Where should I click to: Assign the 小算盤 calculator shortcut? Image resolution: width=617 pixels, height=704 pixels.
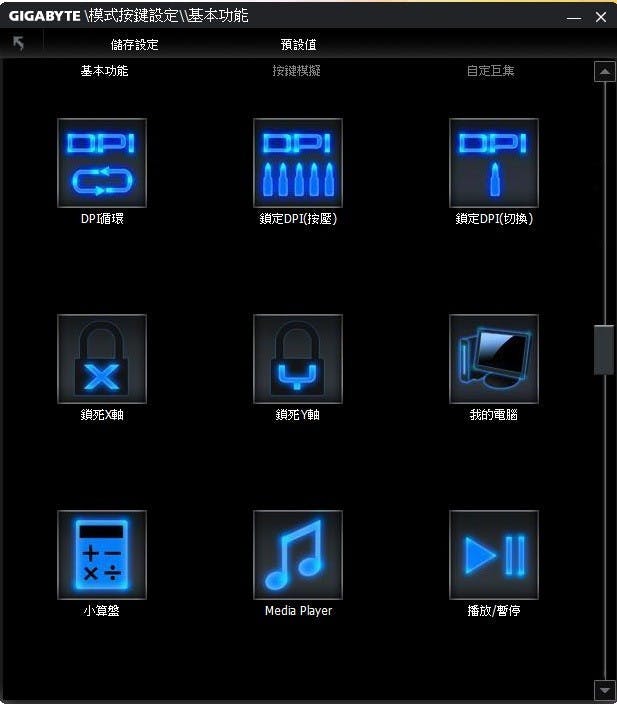102,555
